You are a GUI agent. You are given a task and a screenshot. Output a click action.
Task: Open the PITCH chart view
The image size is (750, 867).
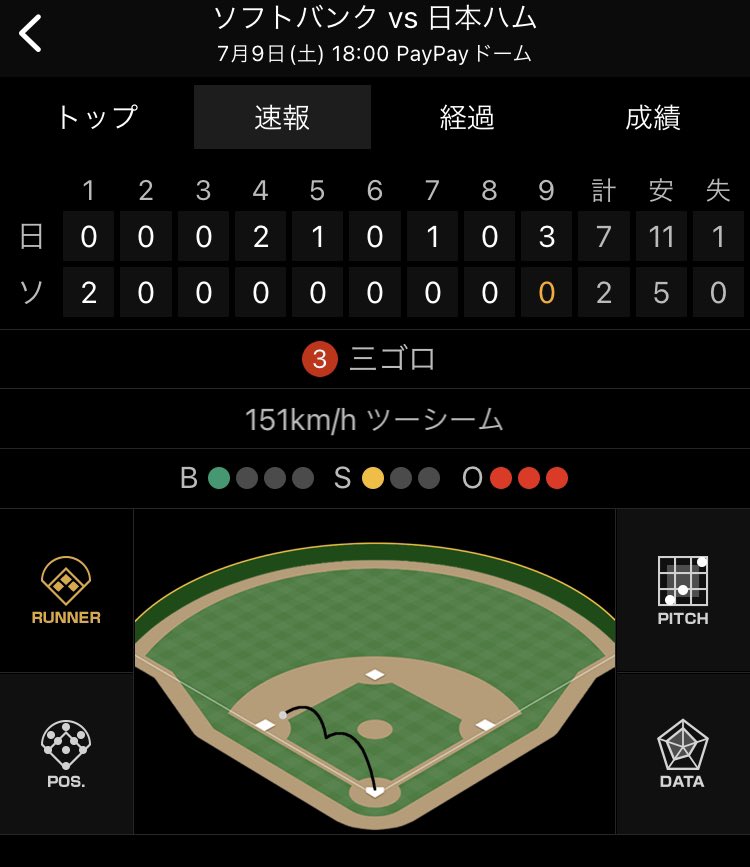coord(683,590)
